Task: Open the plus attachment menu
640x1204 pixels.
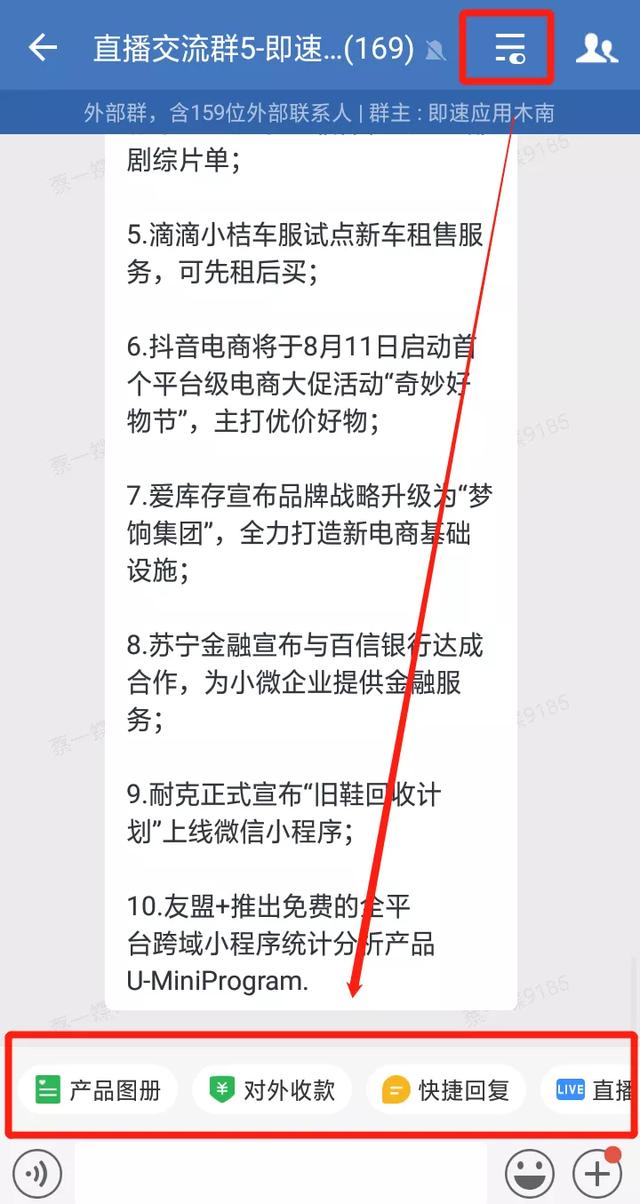Action: pyautogui.click(x=597, y=1171)
